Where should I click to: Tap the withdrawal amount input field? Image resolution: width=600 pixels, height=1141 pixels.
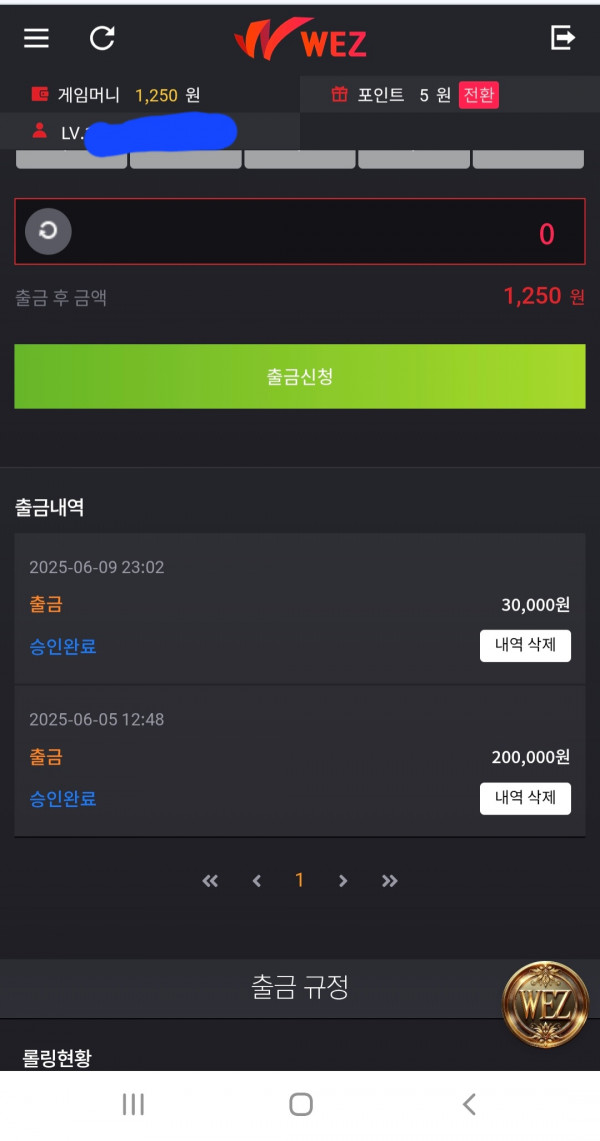point(300,231)
